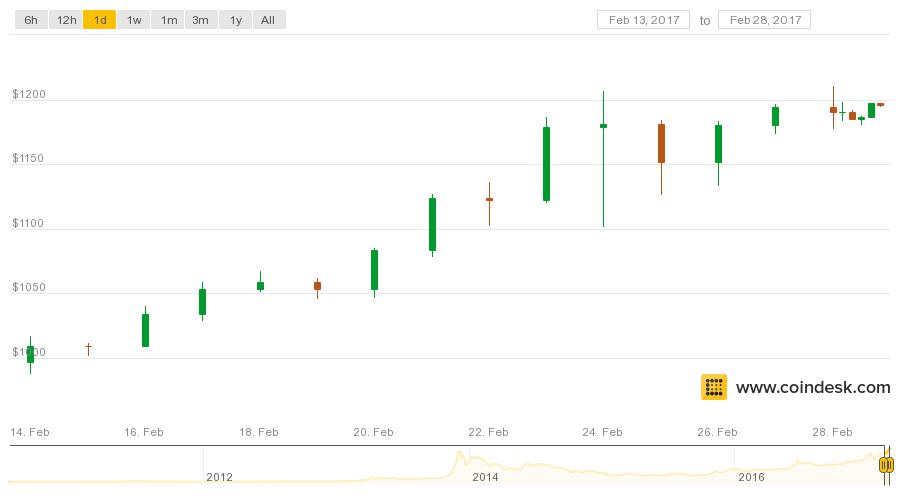Edit the Feb 13, 2017 start date

tap(643, 20)
